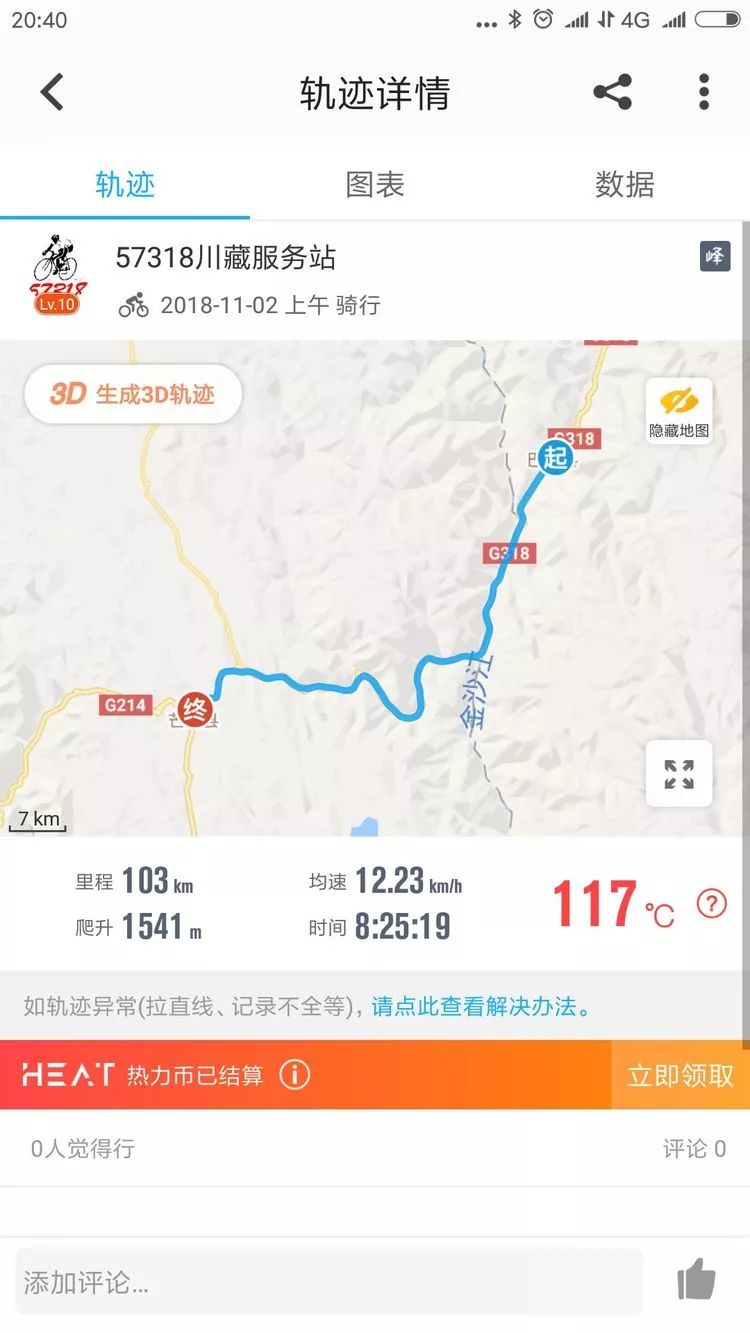Open the 终 finish point marker
The image size is (750, 1333).
click(x=196, y=707)
